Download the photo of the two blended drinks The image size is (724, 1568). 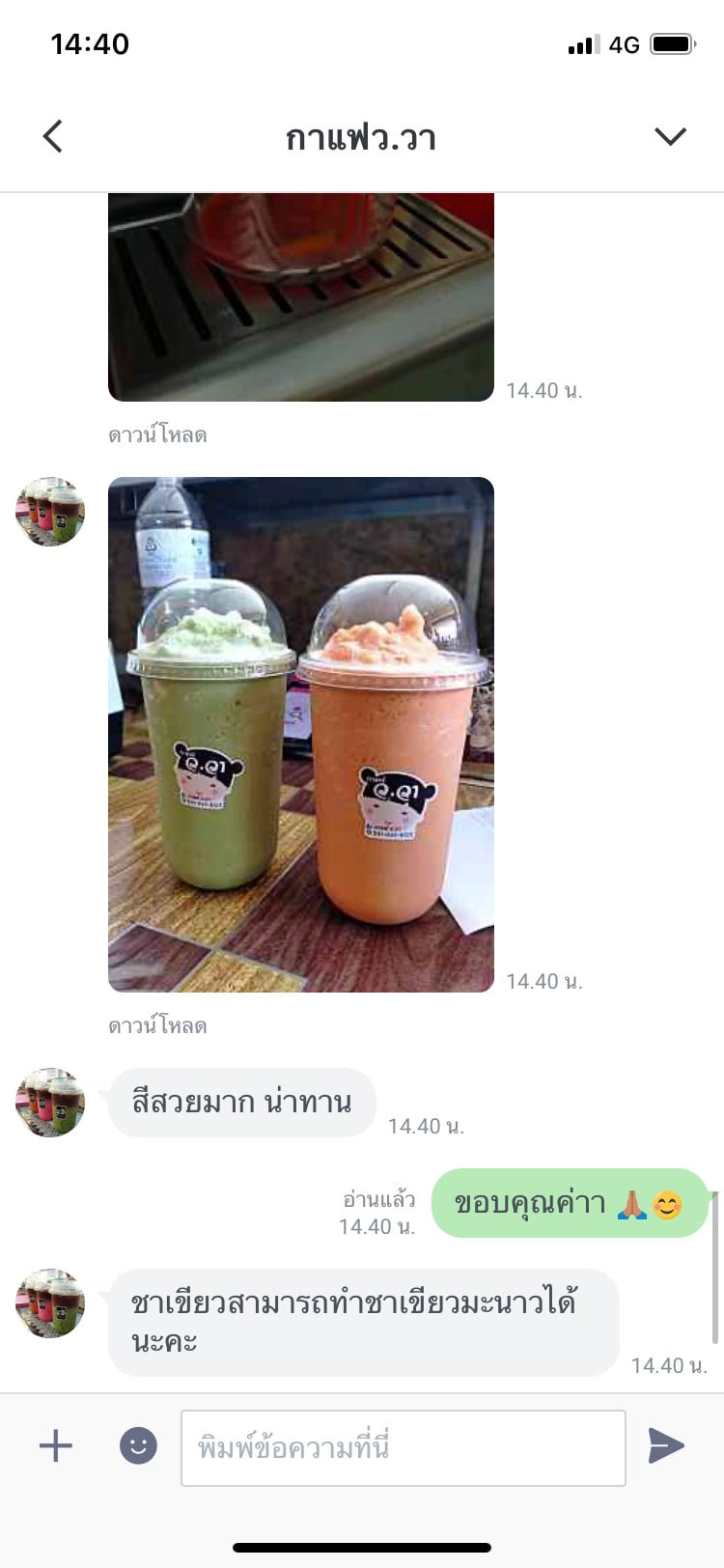tap(157, 1025)
